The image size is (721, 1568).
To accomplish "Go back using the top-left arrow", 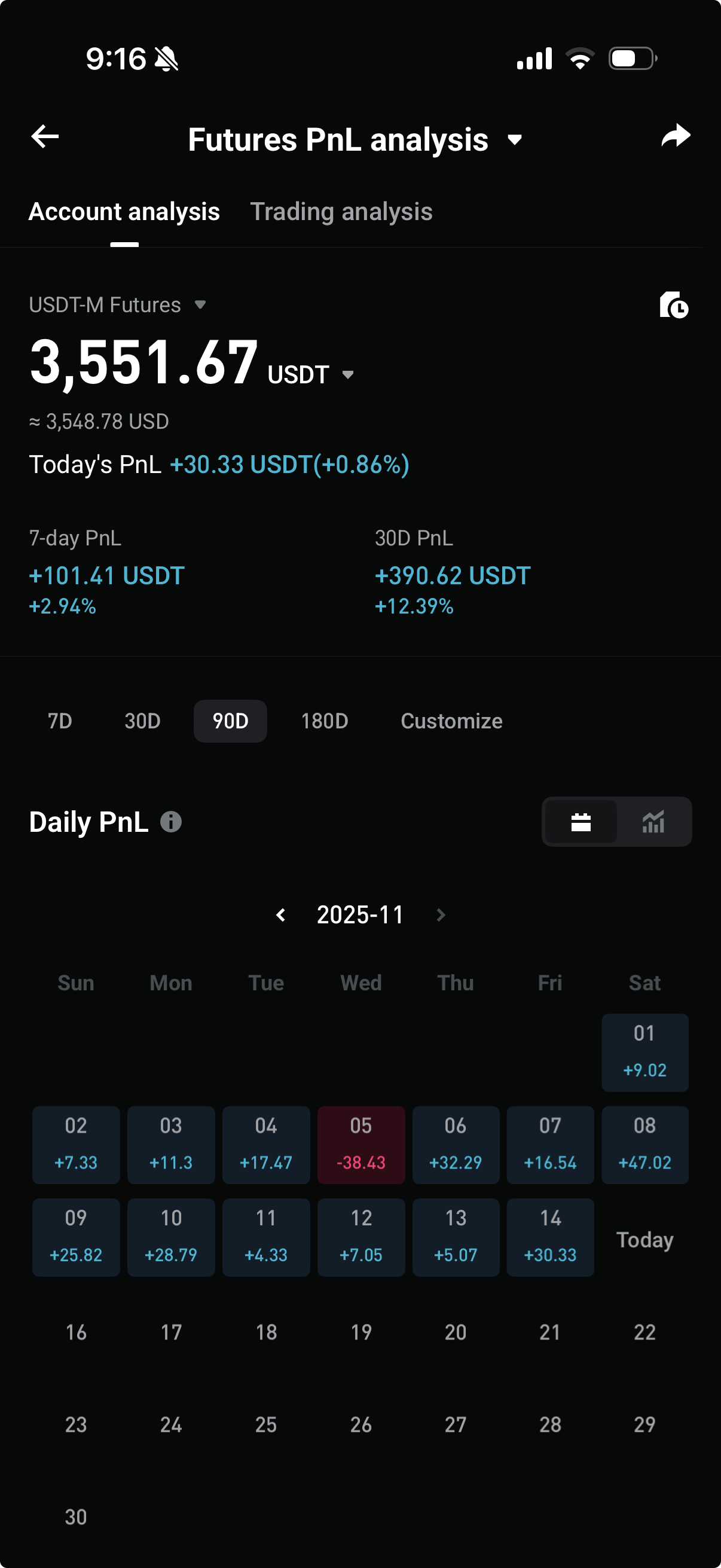I will (45, 136).
